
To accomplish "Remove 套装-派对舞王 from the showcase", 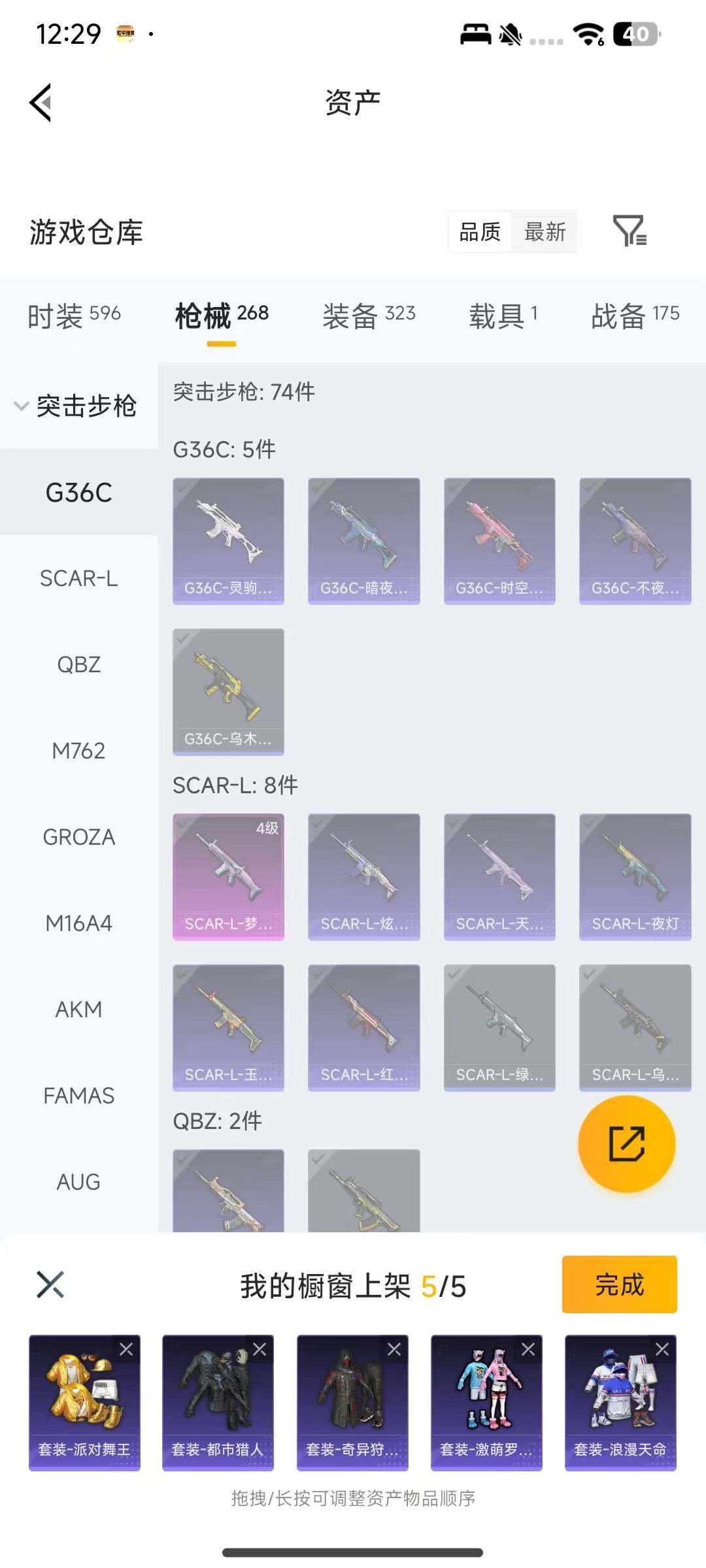I will [x=126, y=1349].
